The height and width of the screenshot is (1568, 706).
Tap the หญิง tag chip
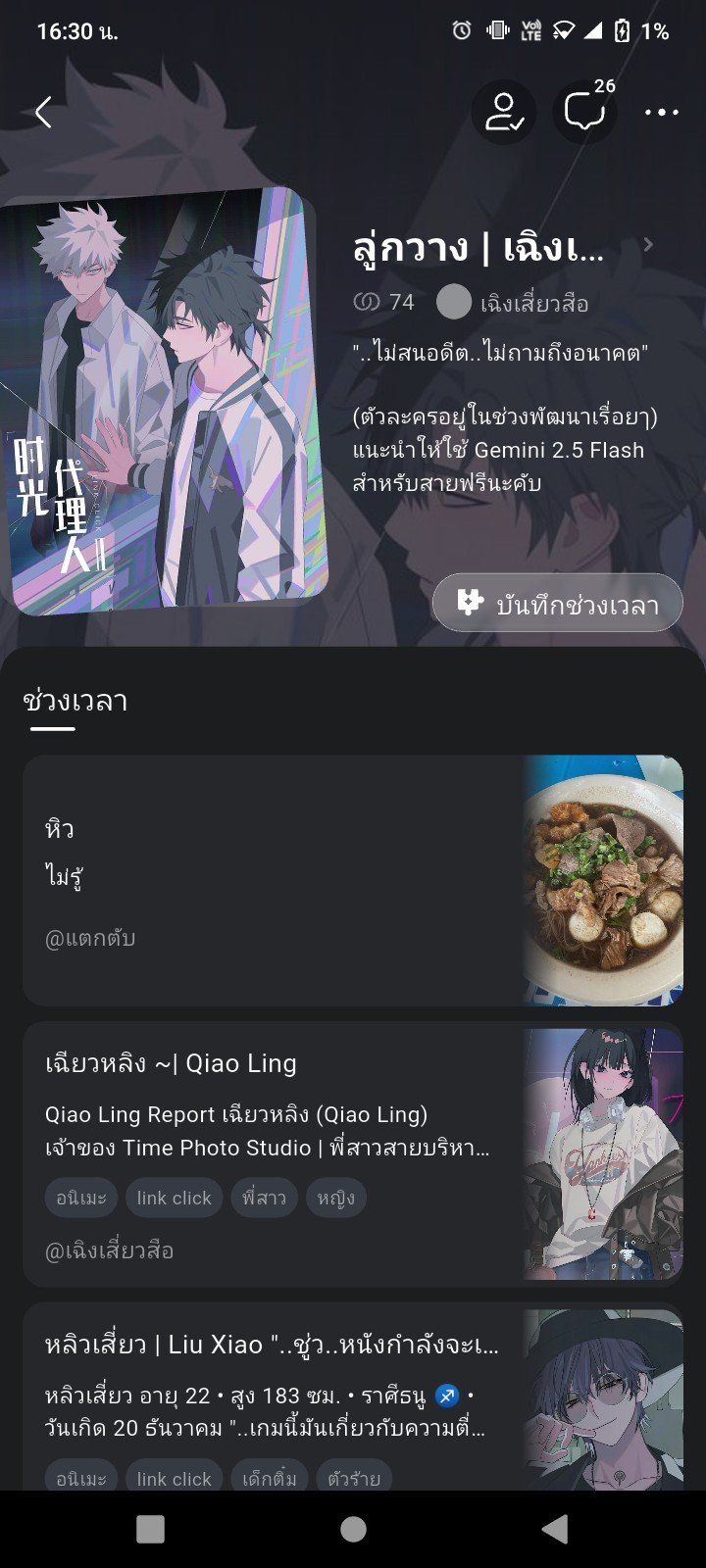click(336, 1198)
